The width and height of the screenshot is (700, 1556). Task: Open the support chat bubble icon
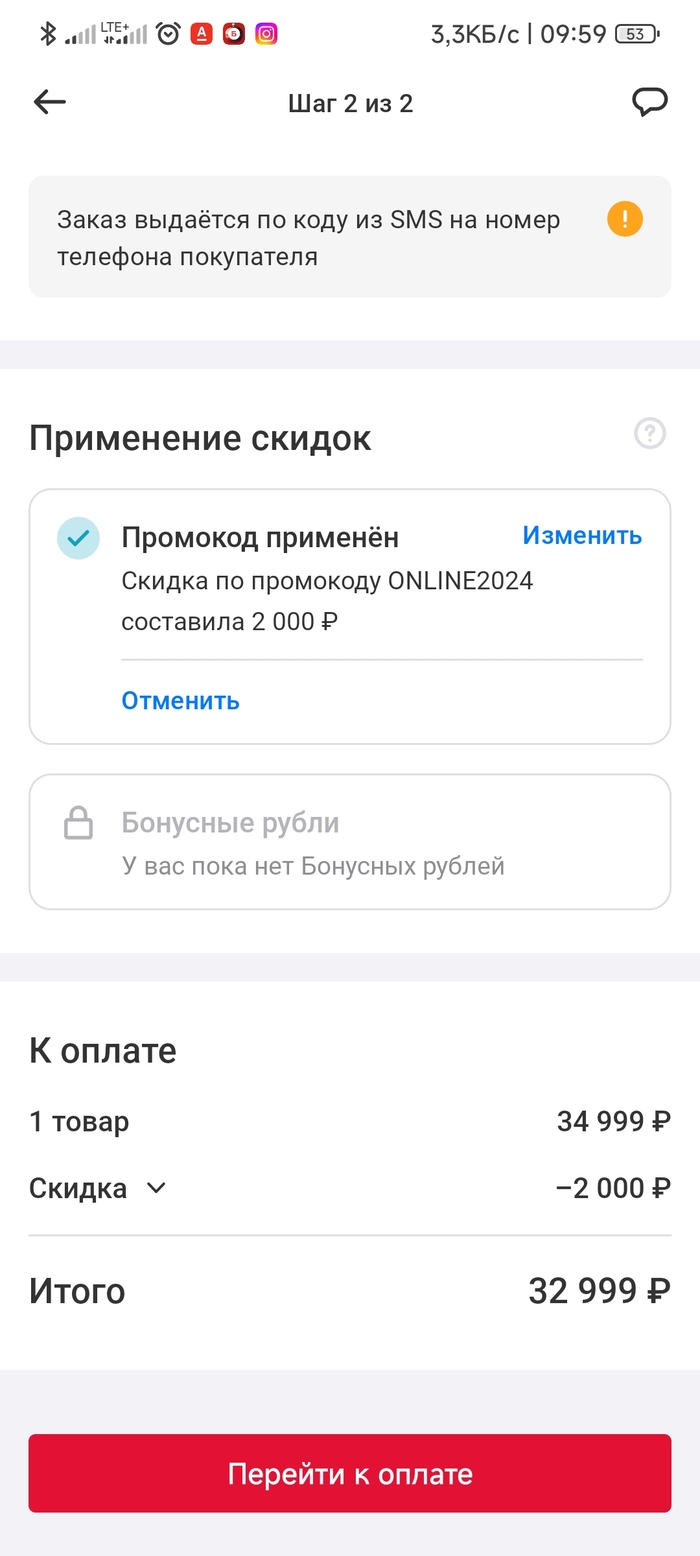649,102
